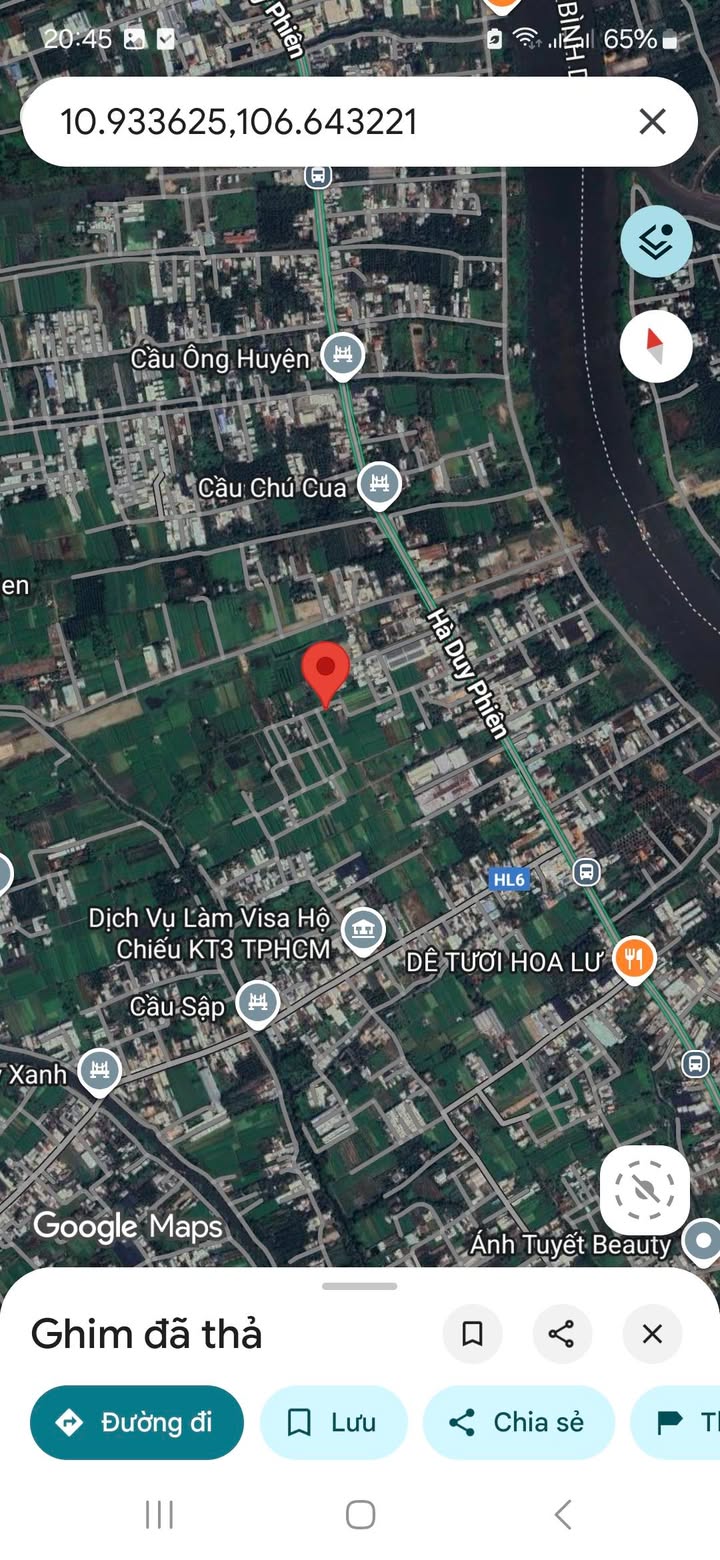Tap the Chia sẻ chip

click(x=519, y=1422)
